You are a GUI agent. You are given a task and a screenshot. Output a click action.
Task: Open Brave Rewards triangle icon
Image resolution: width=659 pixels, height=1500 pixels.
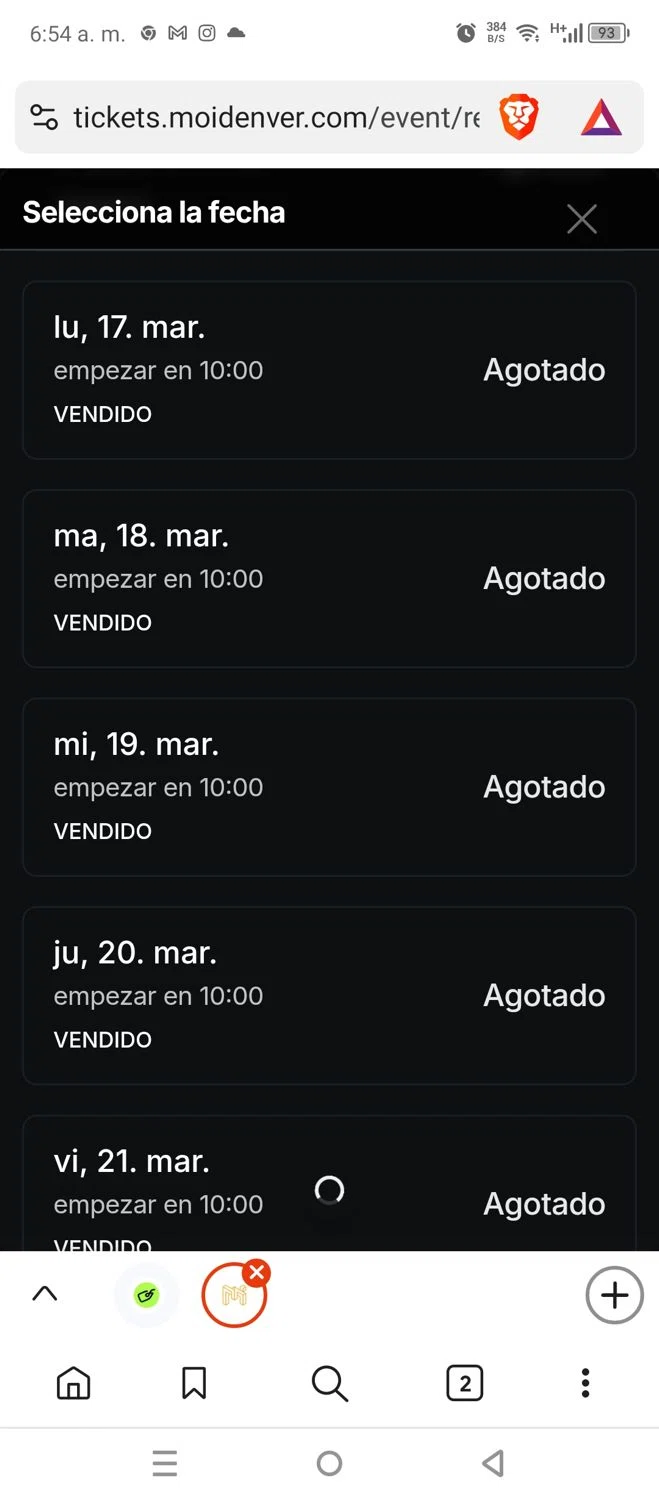click(x=601, y=118)
